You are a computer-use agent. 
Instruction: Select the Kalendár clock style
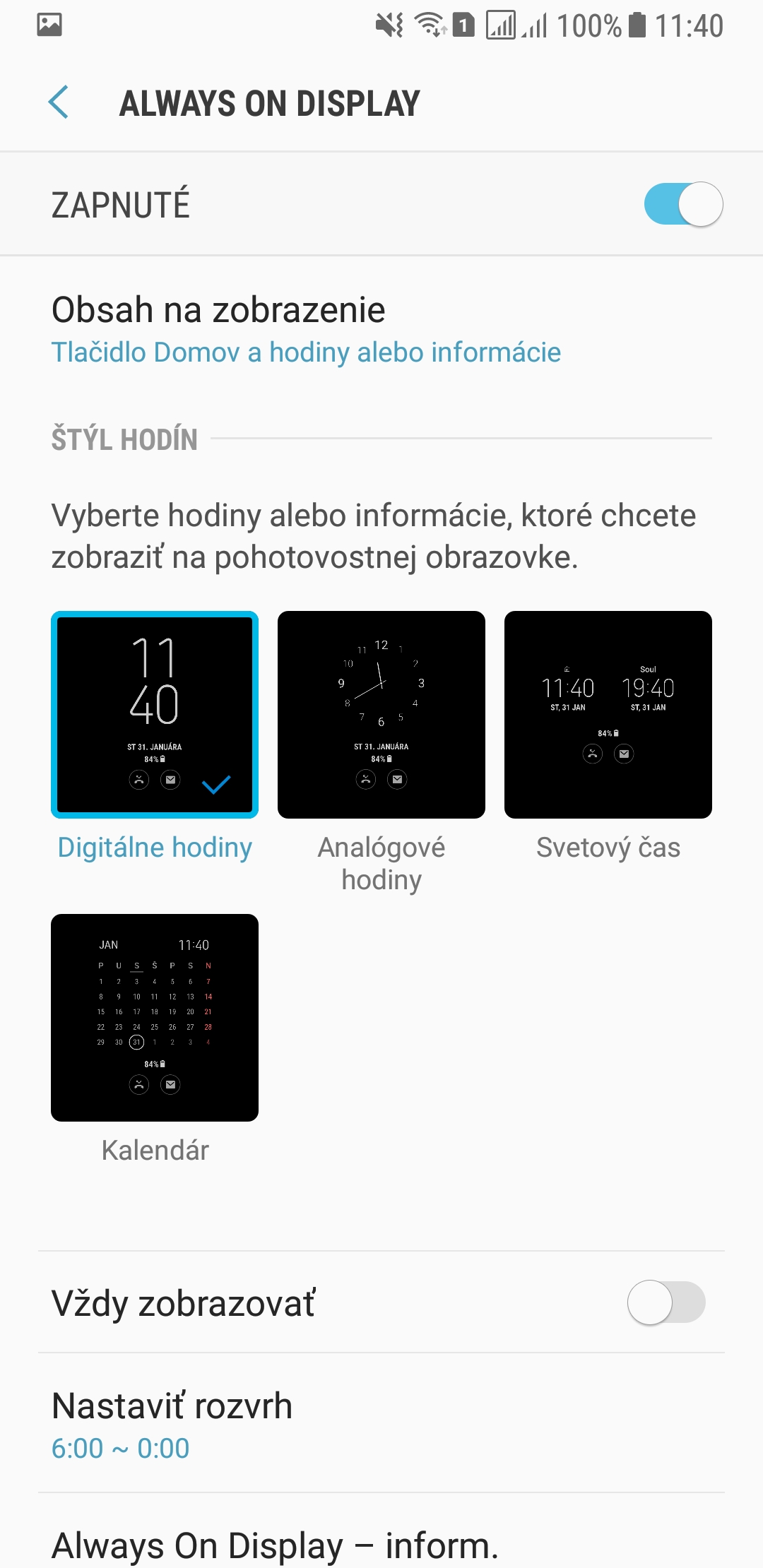click(155, 1018)
